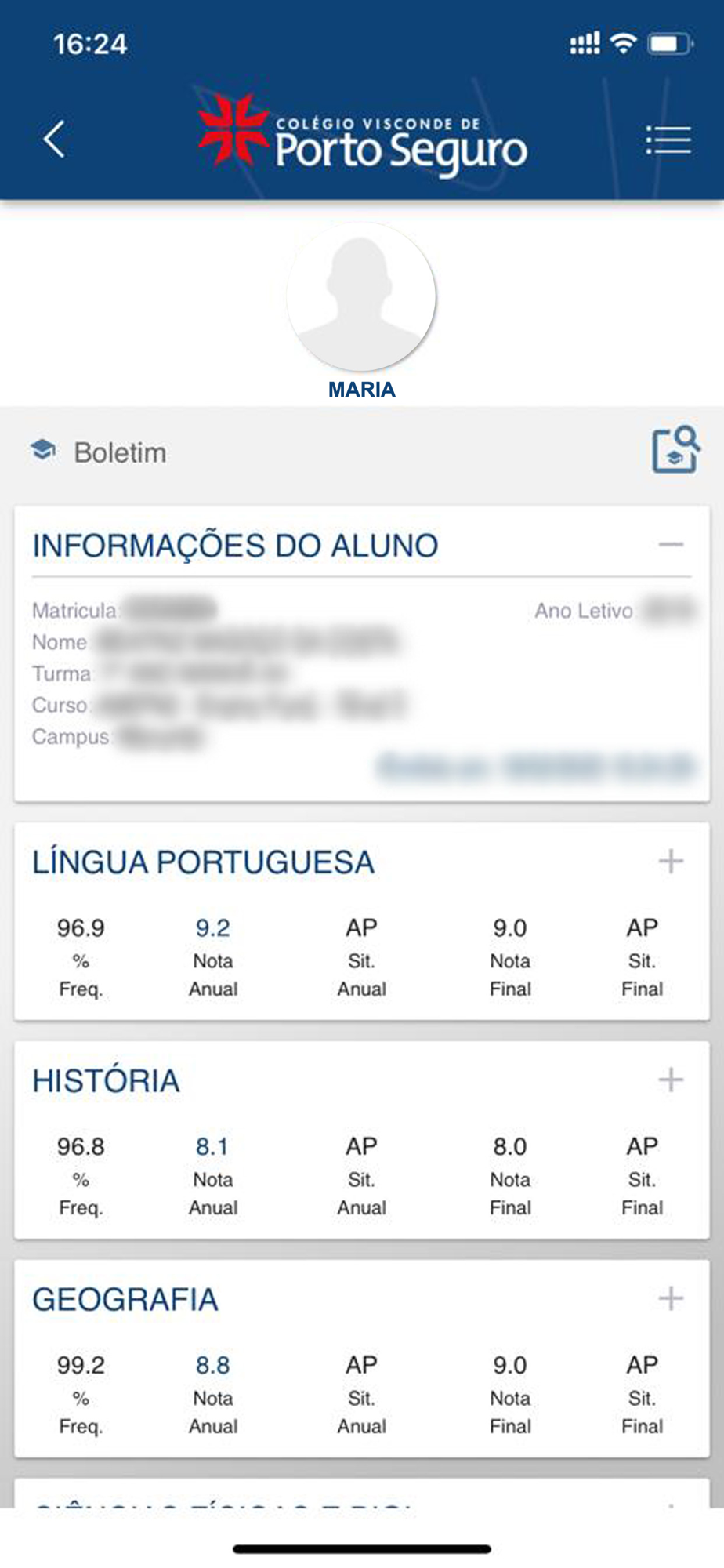The width and height of the screenshot is (724, 1568).
Task: Collapse the Informações do Aluno section
Action: tap(671, 545)
